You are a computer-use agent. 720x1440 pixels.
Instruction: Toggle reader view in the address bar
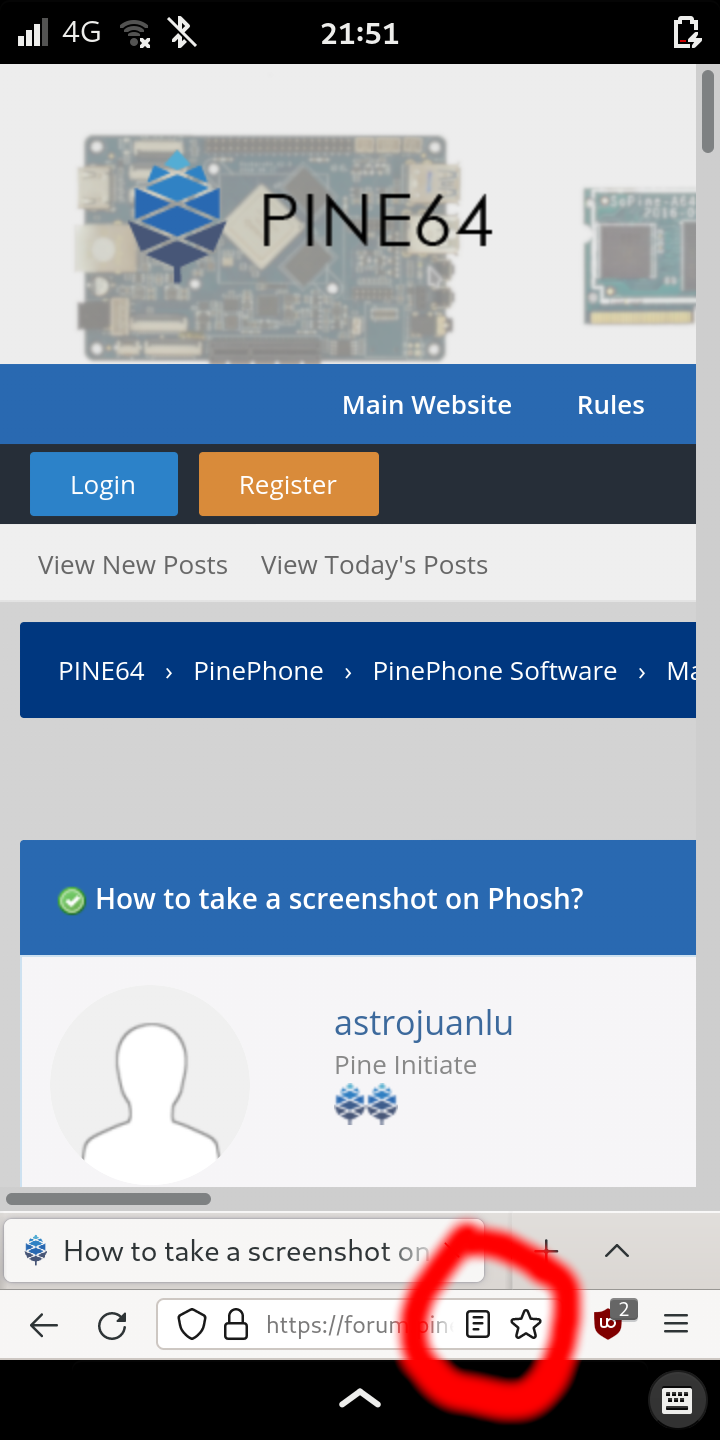click(x=479, y=1325)
